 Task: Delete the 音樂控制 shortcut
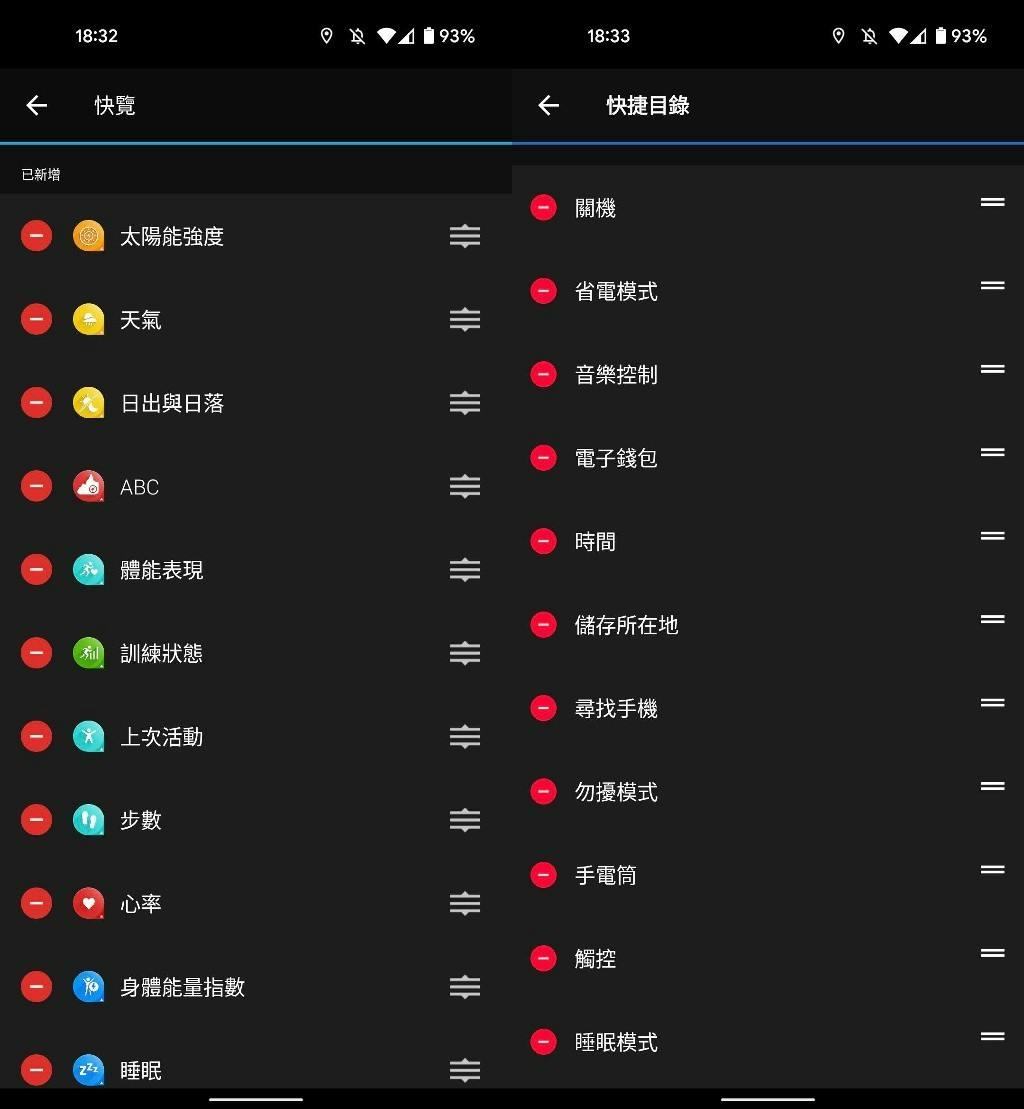(x=543, y=374)
